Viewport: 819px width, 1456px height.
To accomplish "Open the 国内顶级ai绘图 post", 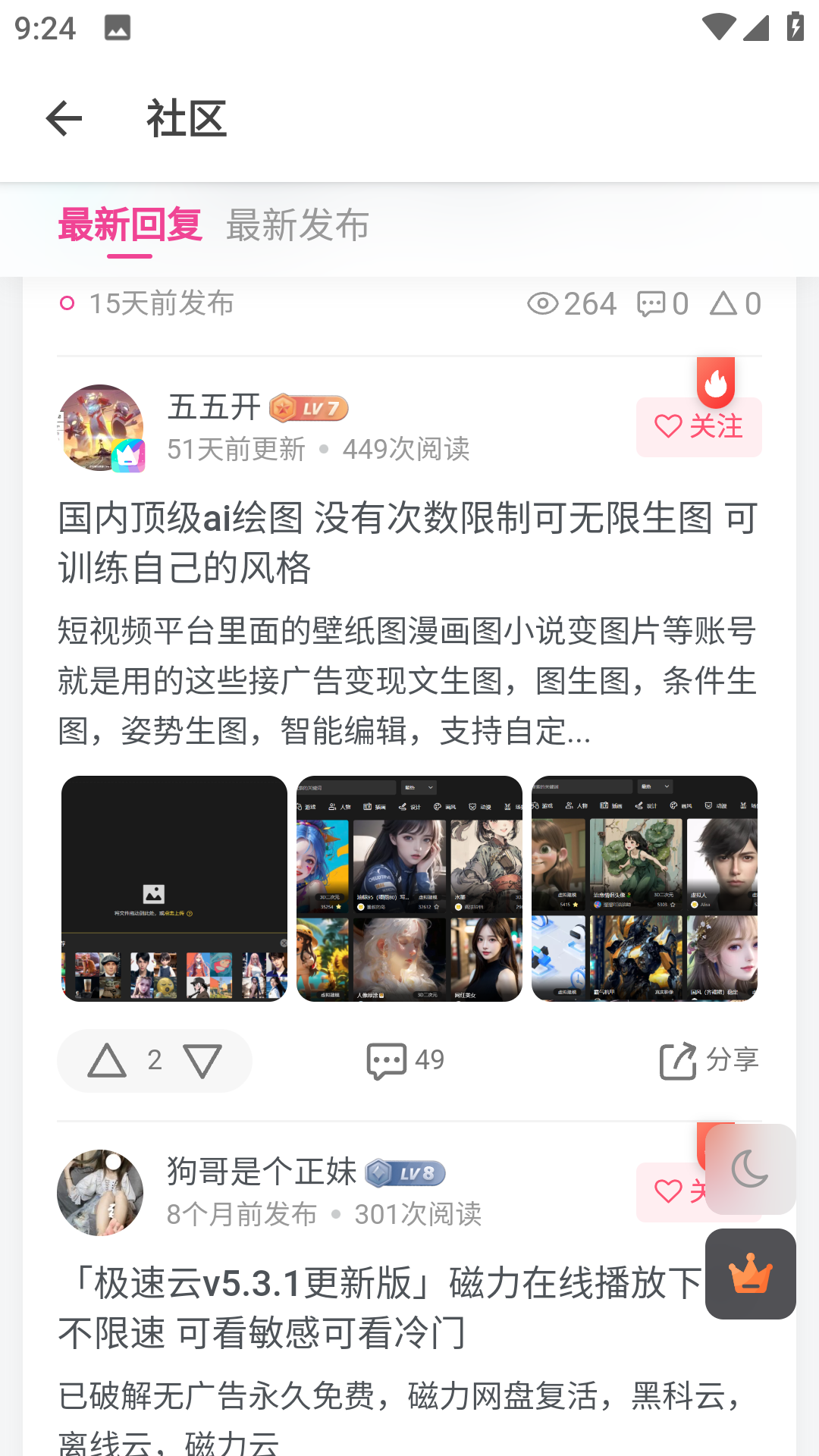I will 408,542.
